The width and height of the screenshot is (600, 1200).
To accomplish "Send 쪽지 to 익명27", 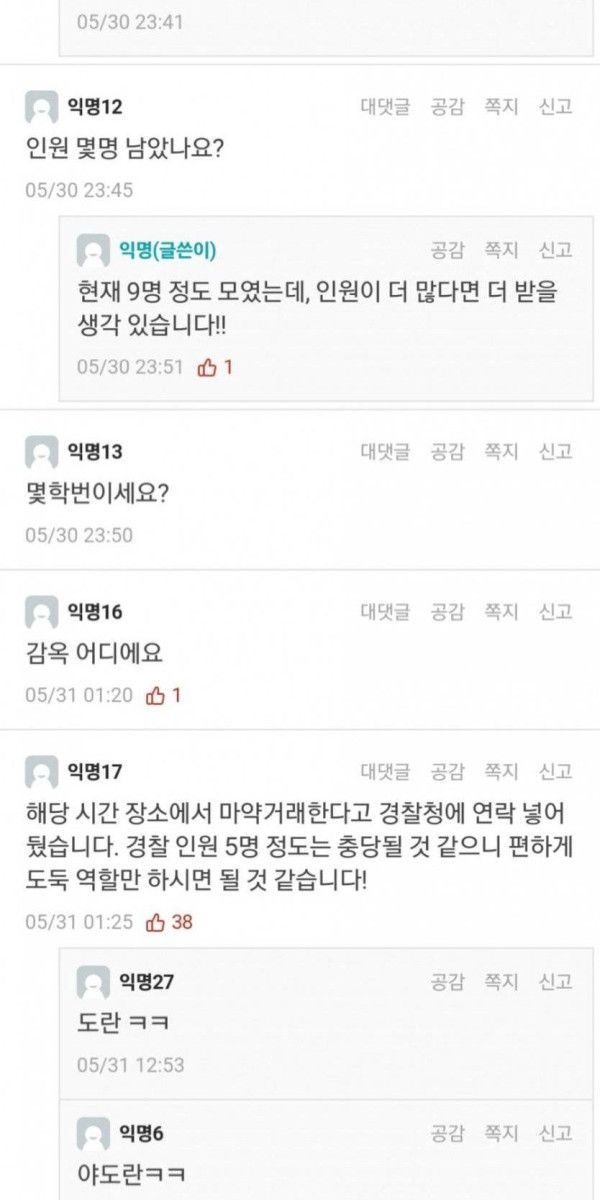I will point(501,982).
